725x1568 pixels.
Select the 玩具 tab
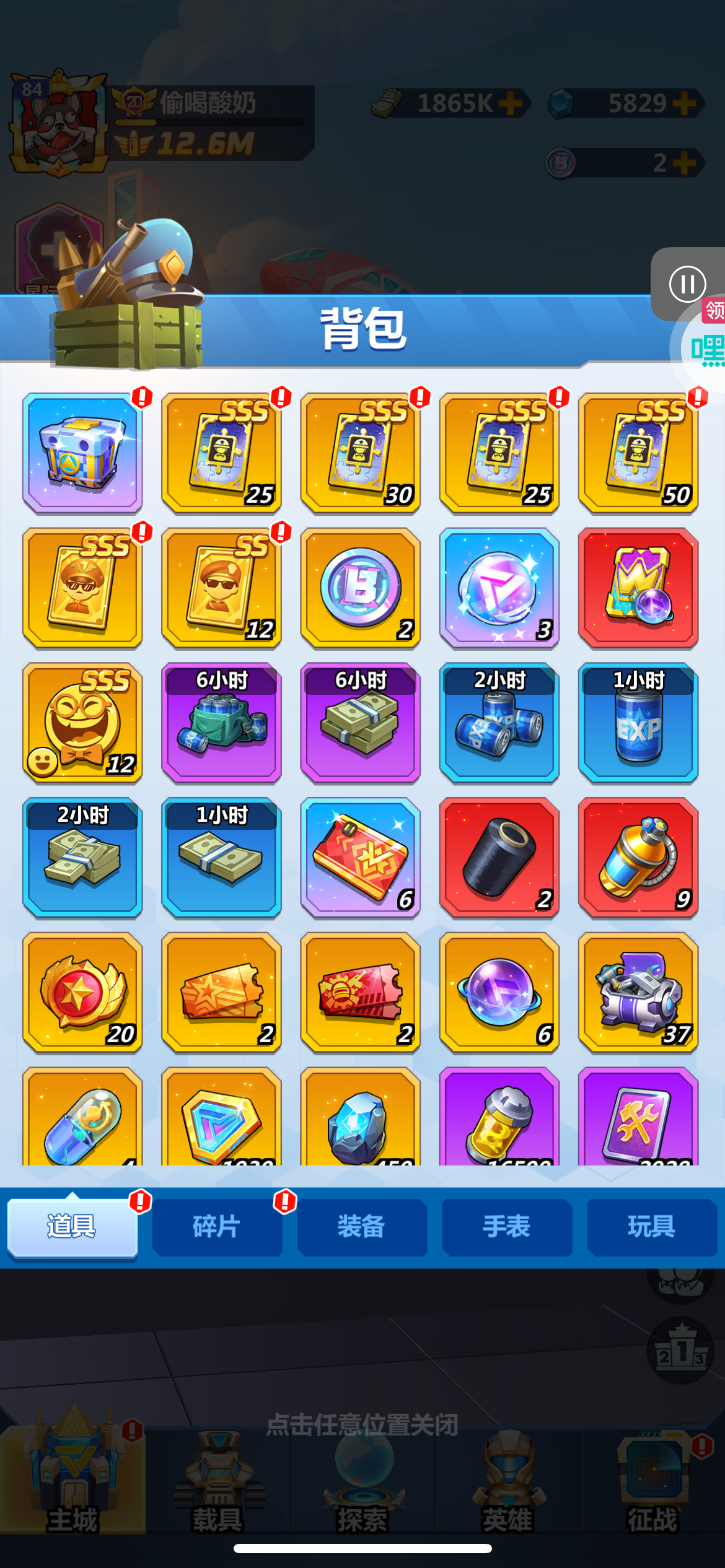pos(652,1227)
